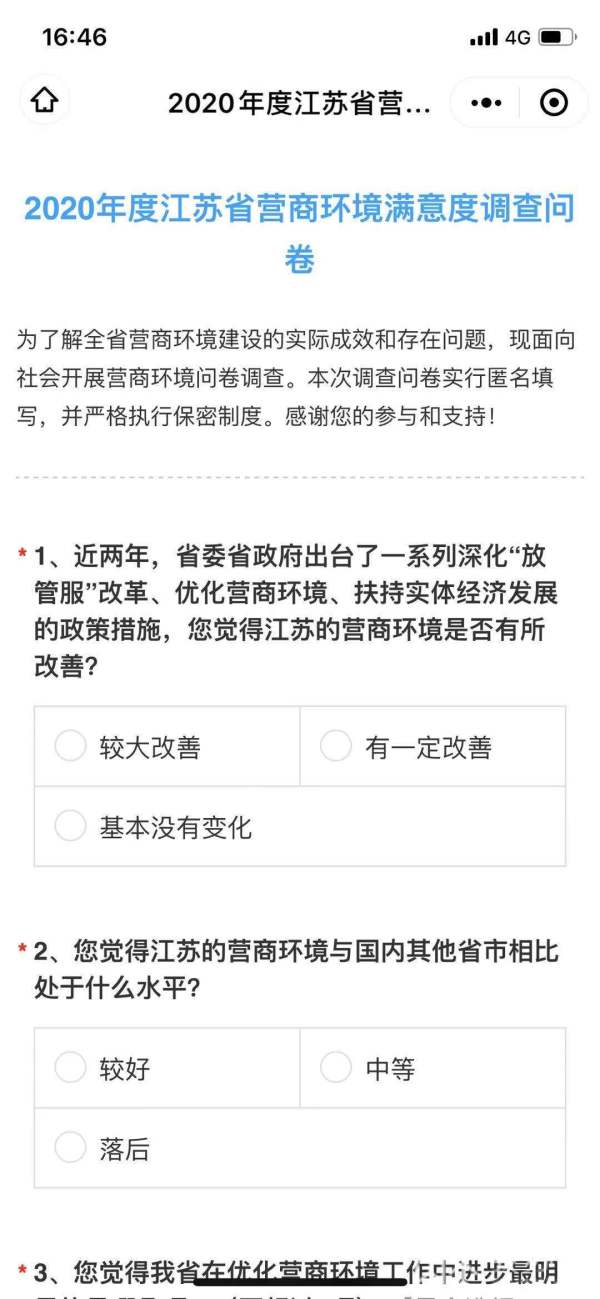Choose 中等 for question 2
The image size is (600, 1299).
(337, 1067)
